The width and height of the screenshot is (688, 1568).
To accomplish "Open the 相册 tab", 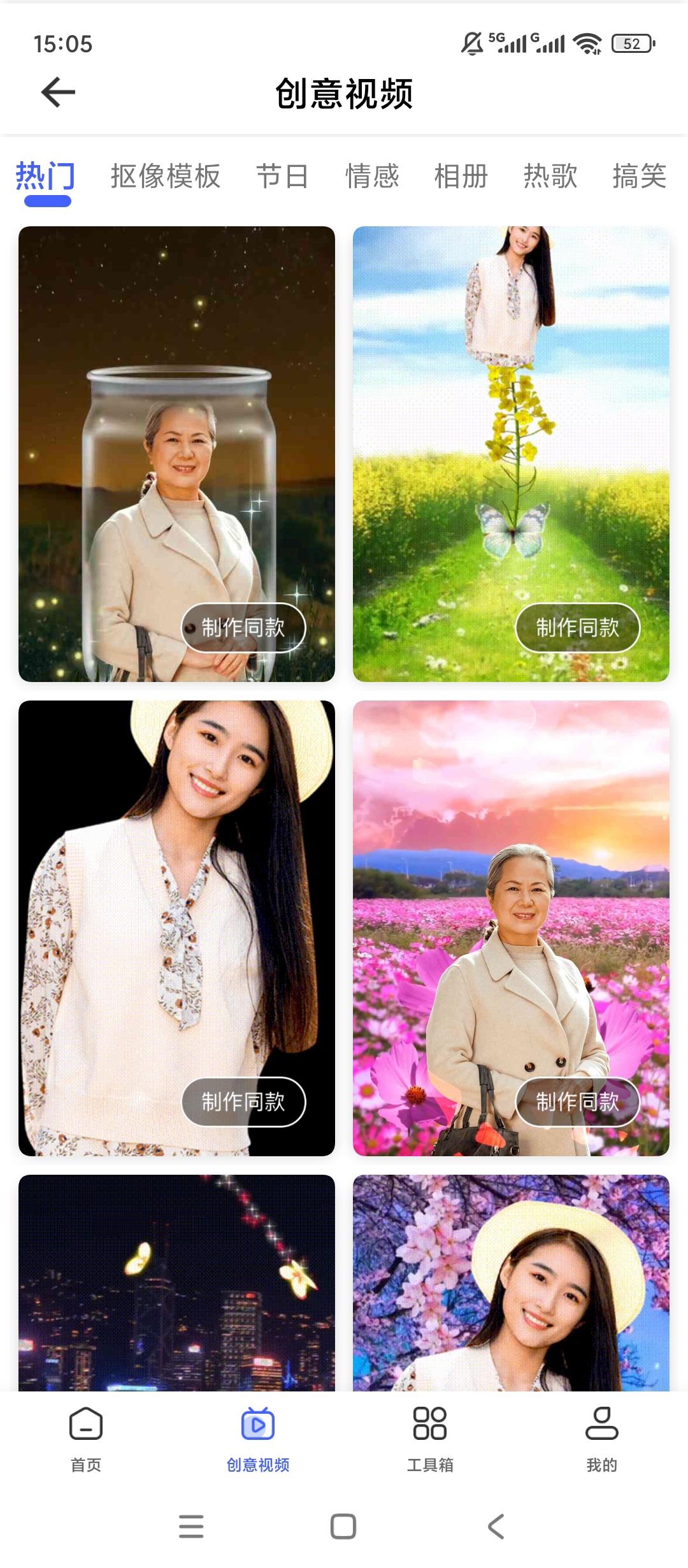I will 461,176.
